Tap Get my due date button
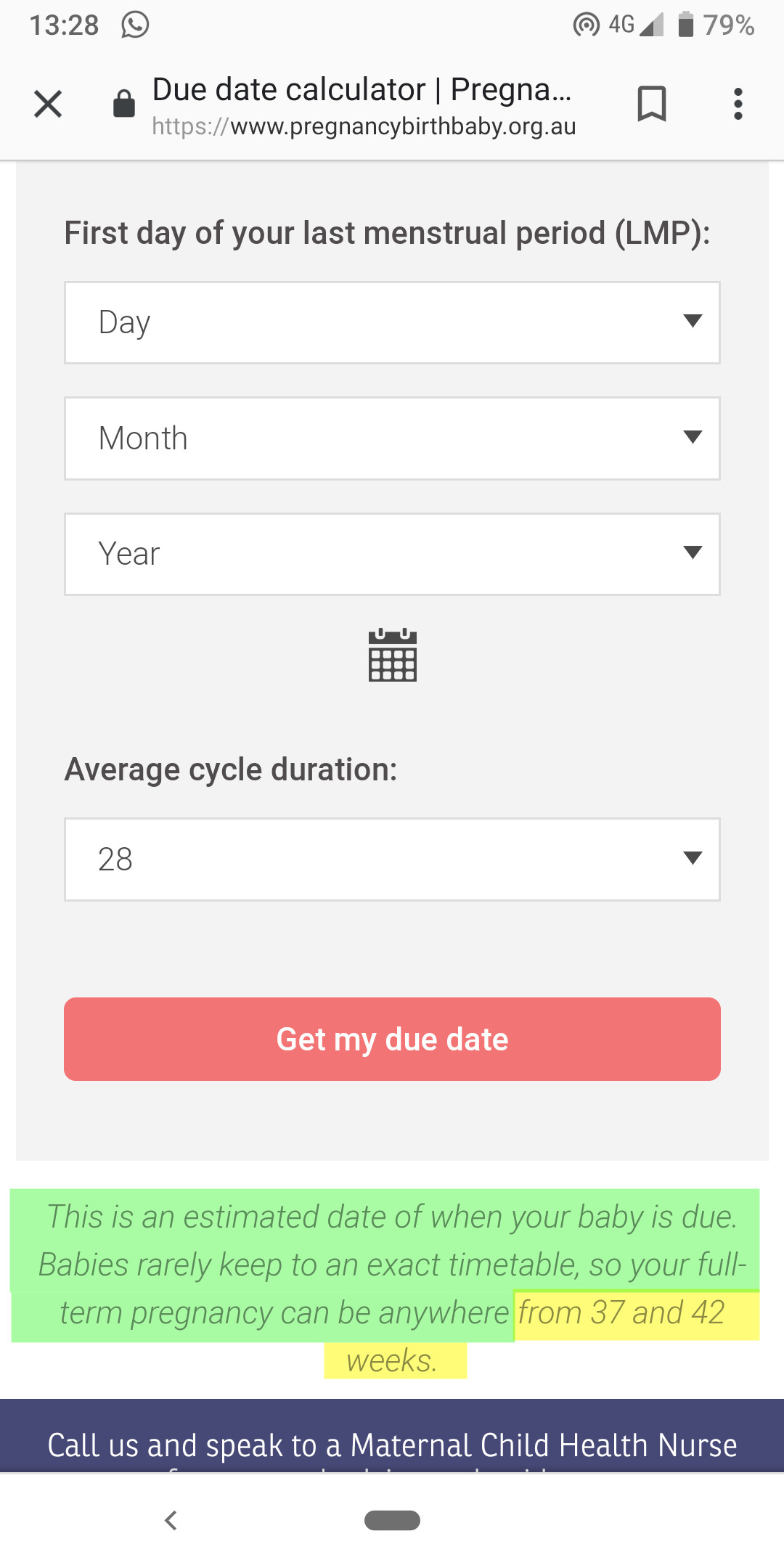 tap(392, 1039)
